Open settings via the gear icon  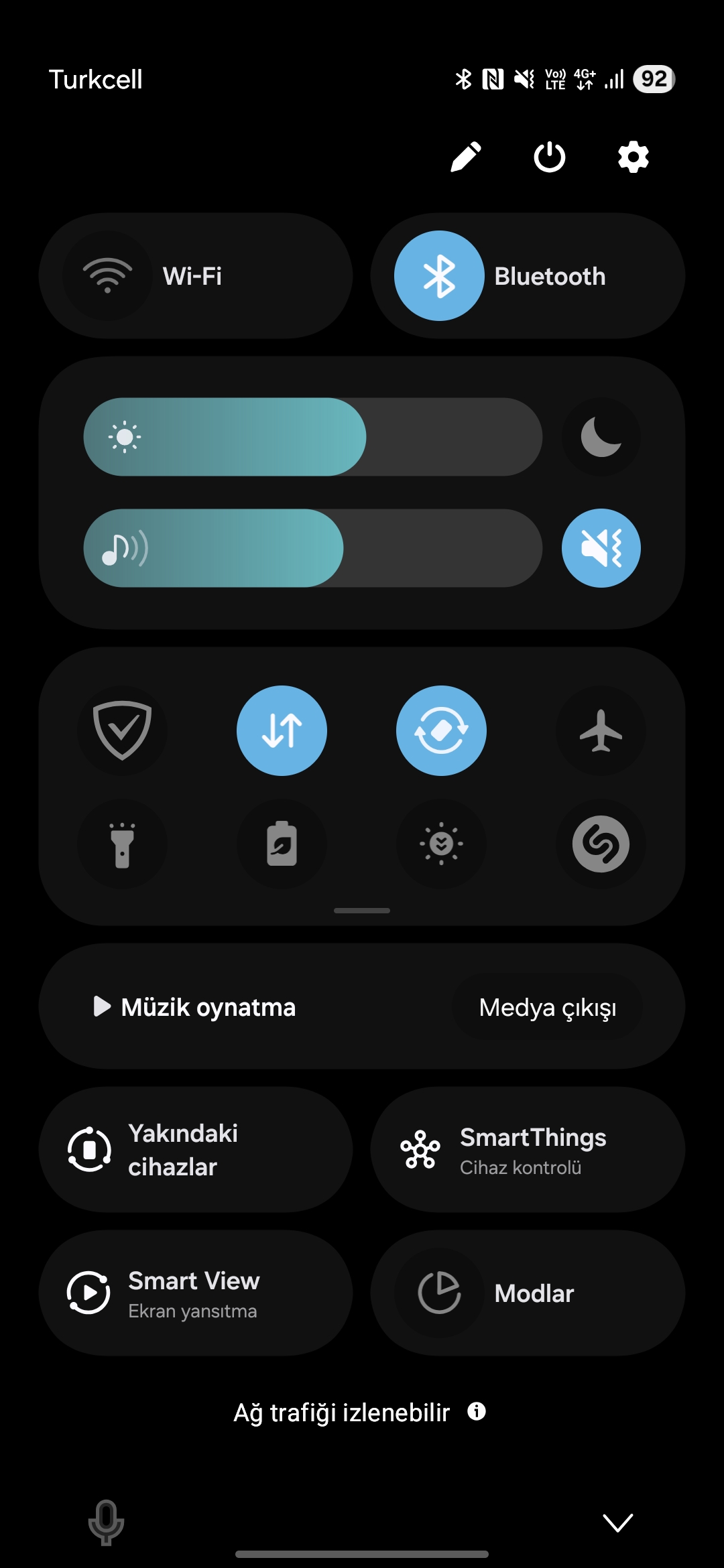(633, 157)
